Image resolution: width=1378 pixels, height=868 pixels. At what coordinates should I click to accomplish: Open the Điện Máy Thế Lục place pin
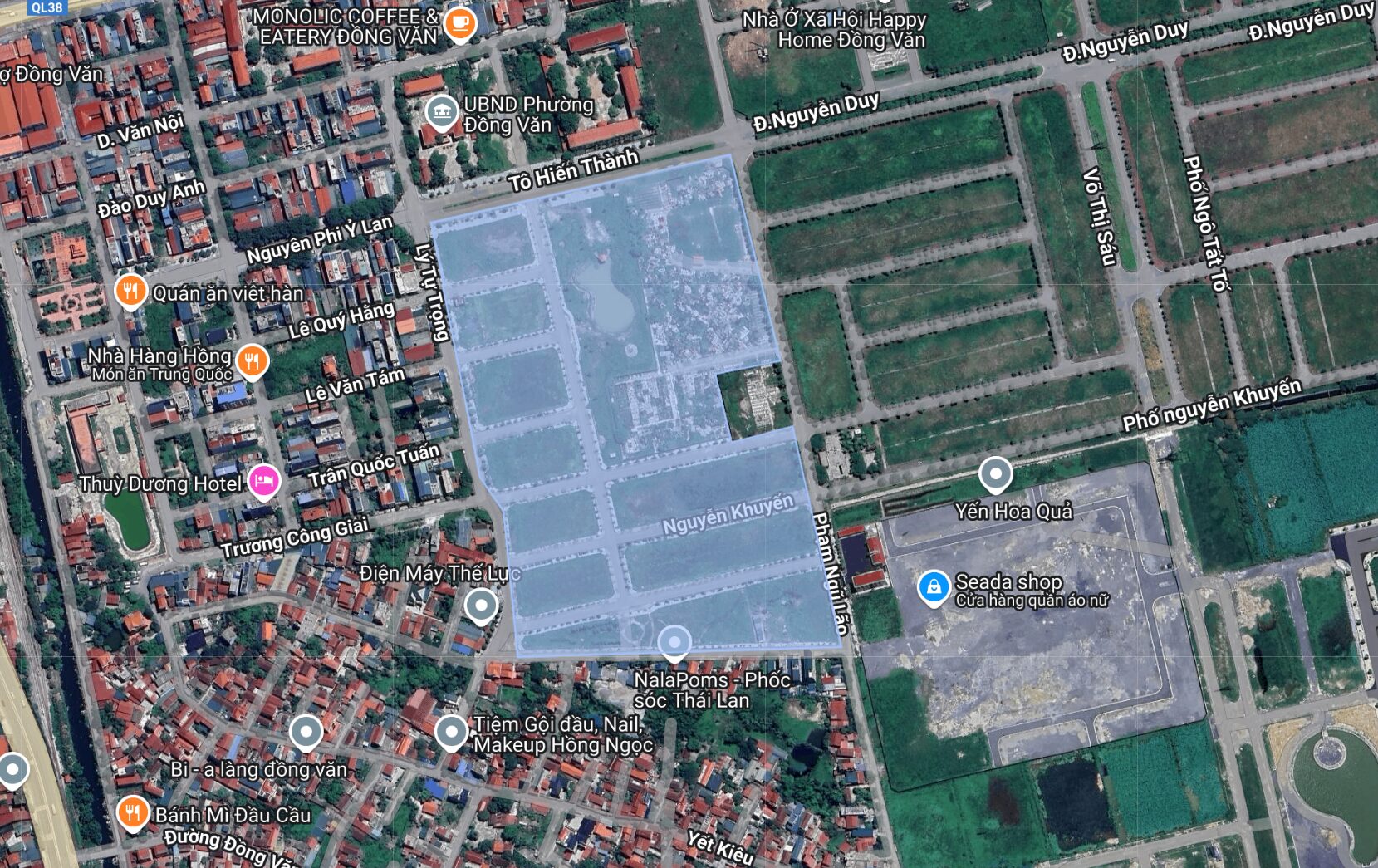tap(481, 606)
